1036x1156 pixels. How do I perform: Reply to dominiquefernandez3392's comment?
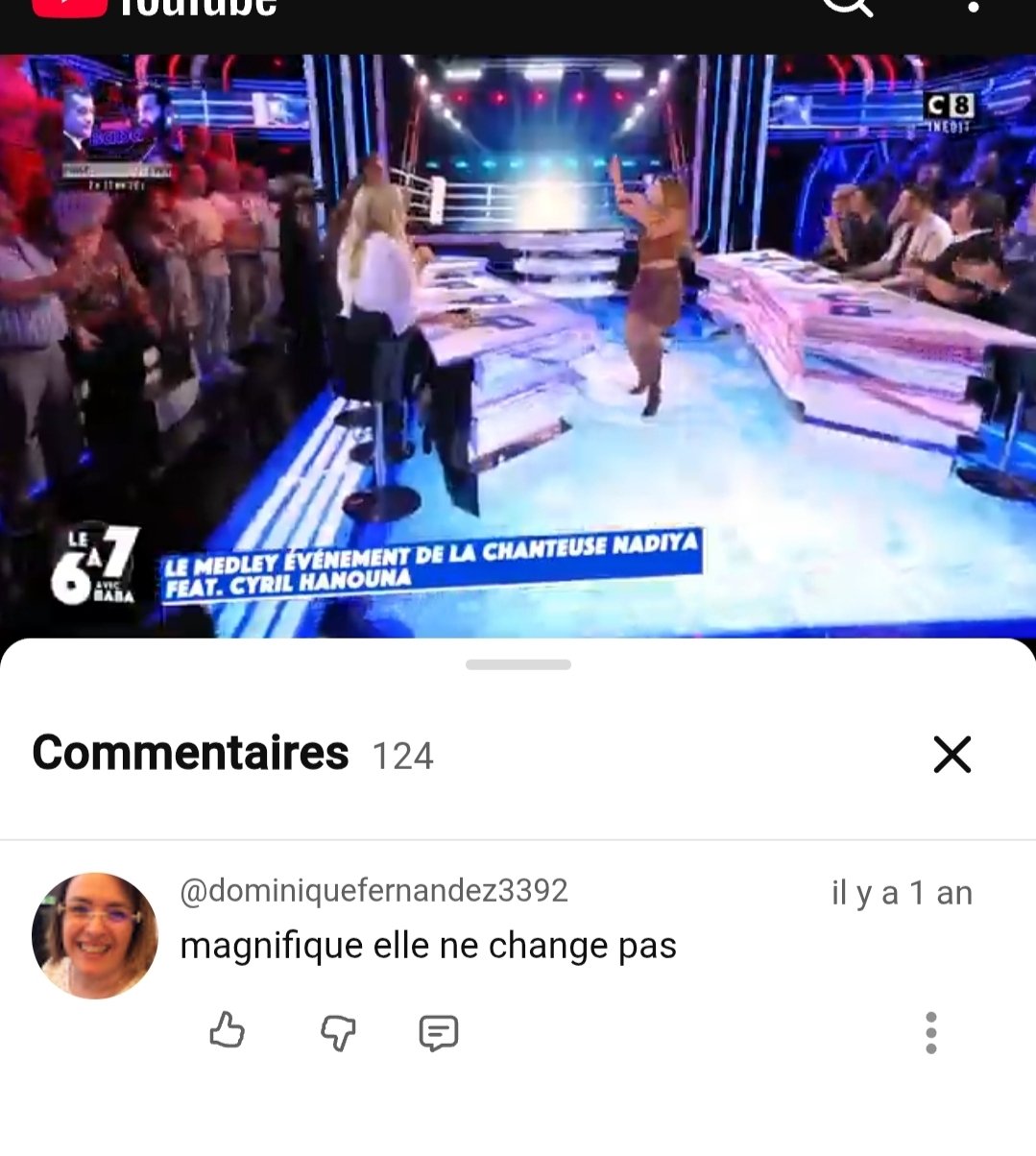pos(439,1032)
